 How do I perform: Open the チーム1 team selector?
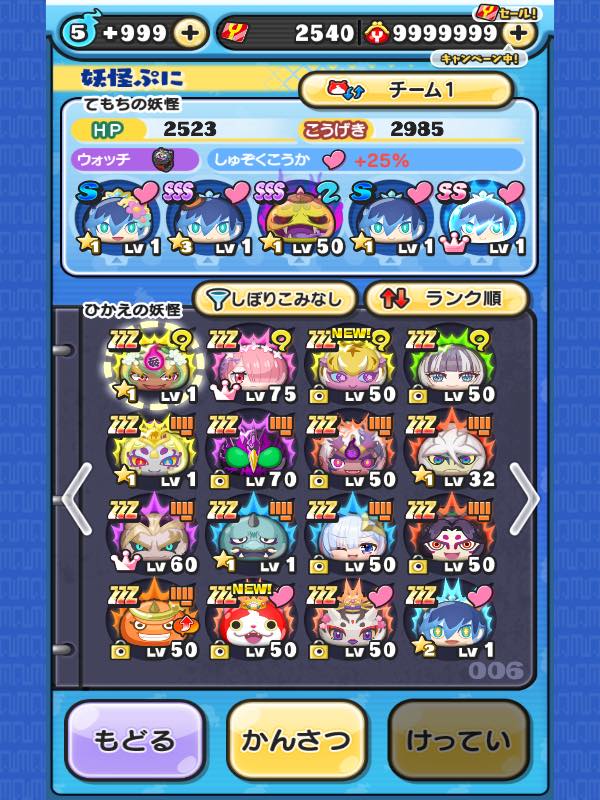click(406, 91)
